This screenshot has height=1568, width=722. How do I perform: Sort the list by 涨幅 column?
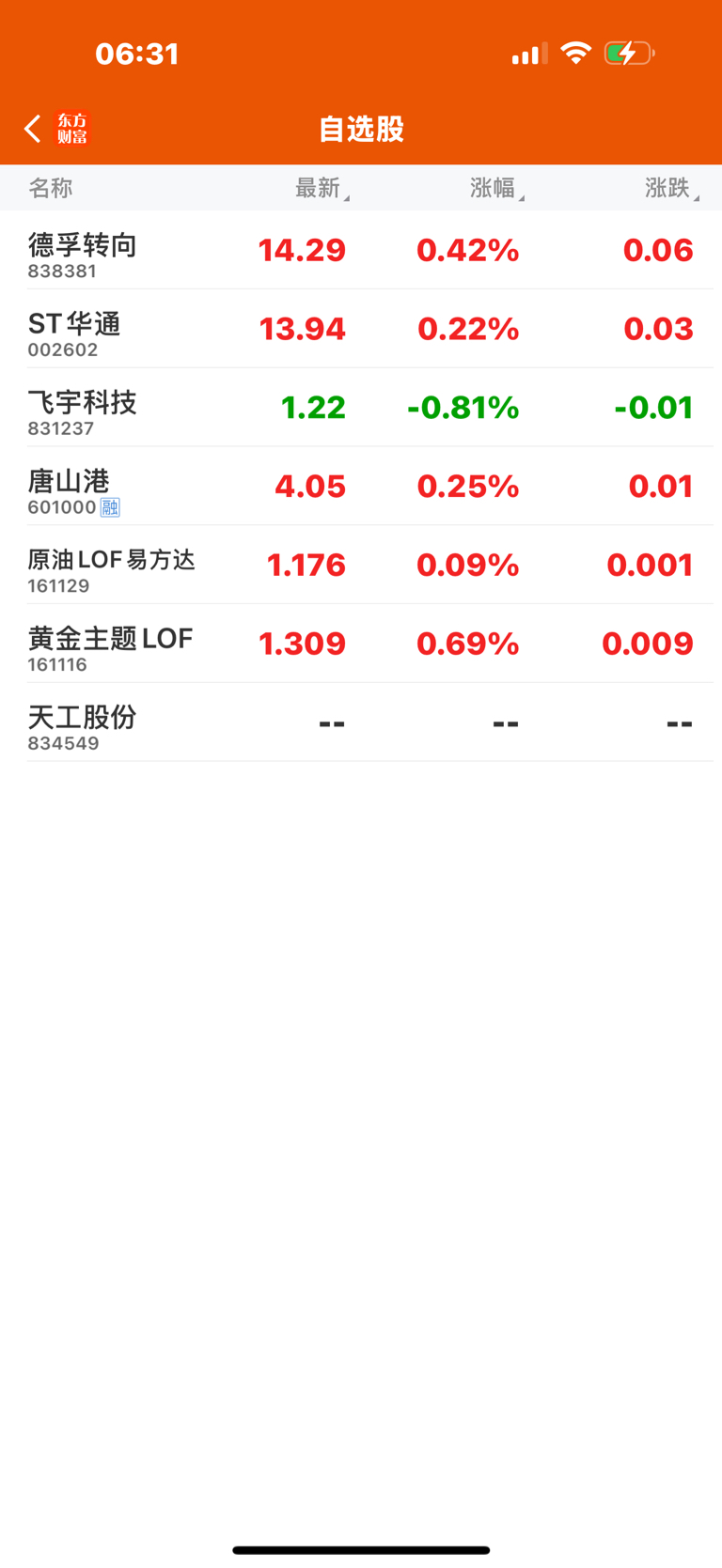pyautogui.click(x=496, y=188)
